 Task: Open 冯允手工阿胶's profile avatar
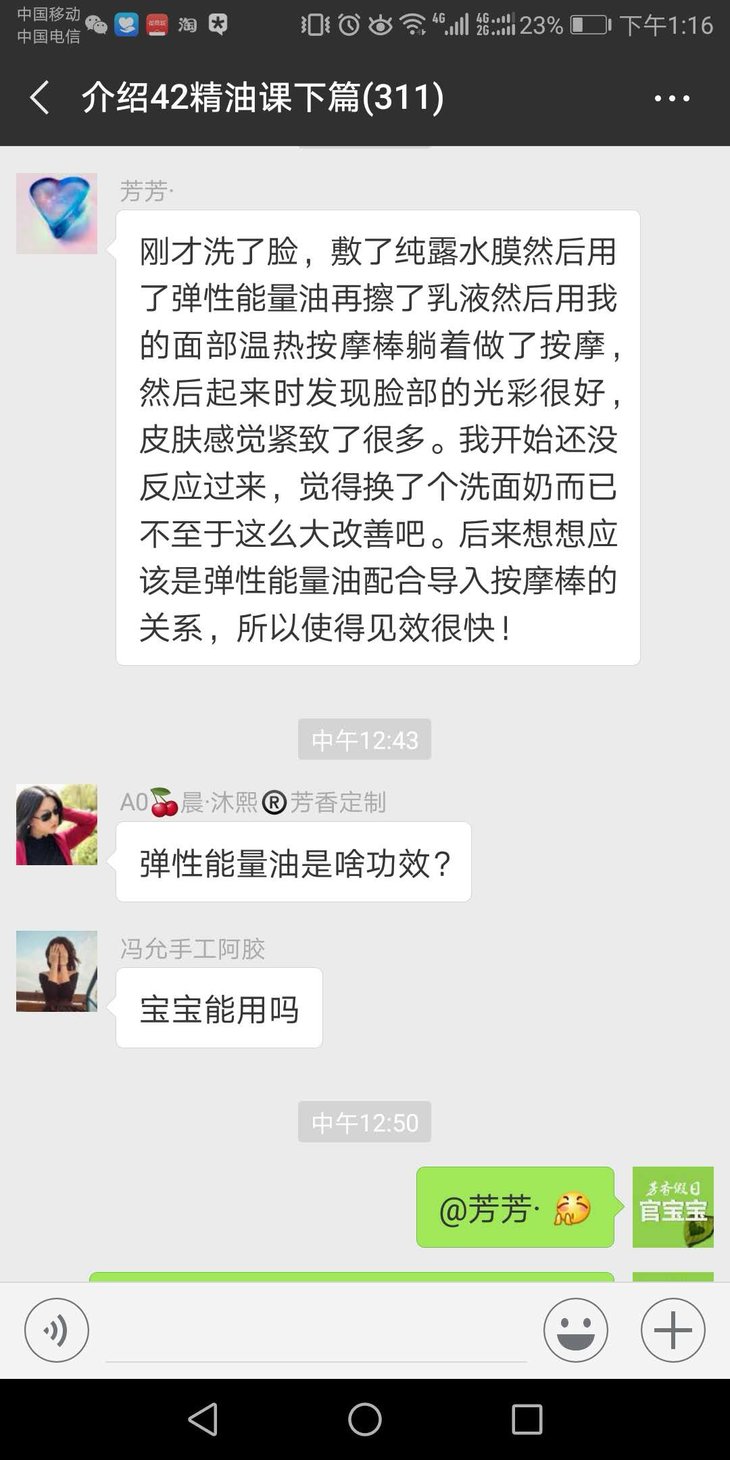pyautogui.click(x=57, y=971)
